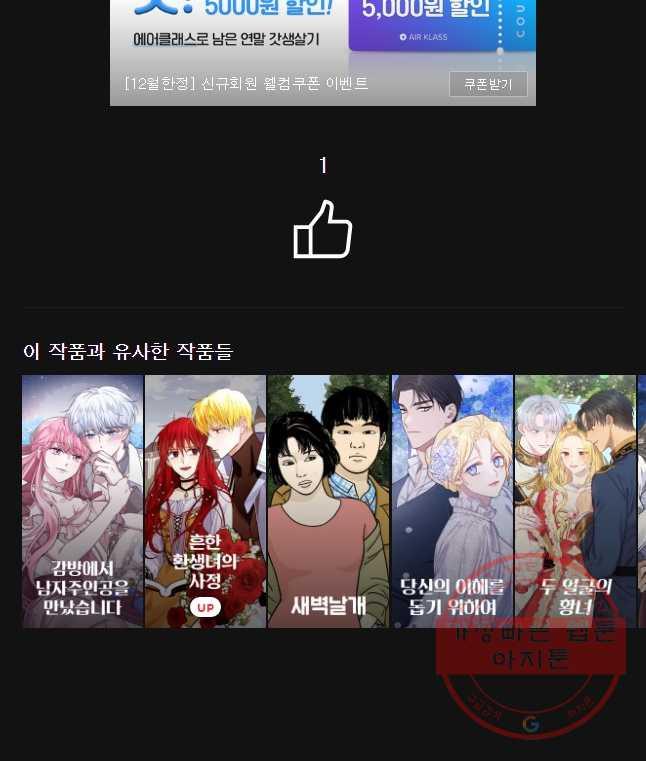Tap the 쿠폰받기 button on the ad

pyautogui.click(x=487, y=84)
